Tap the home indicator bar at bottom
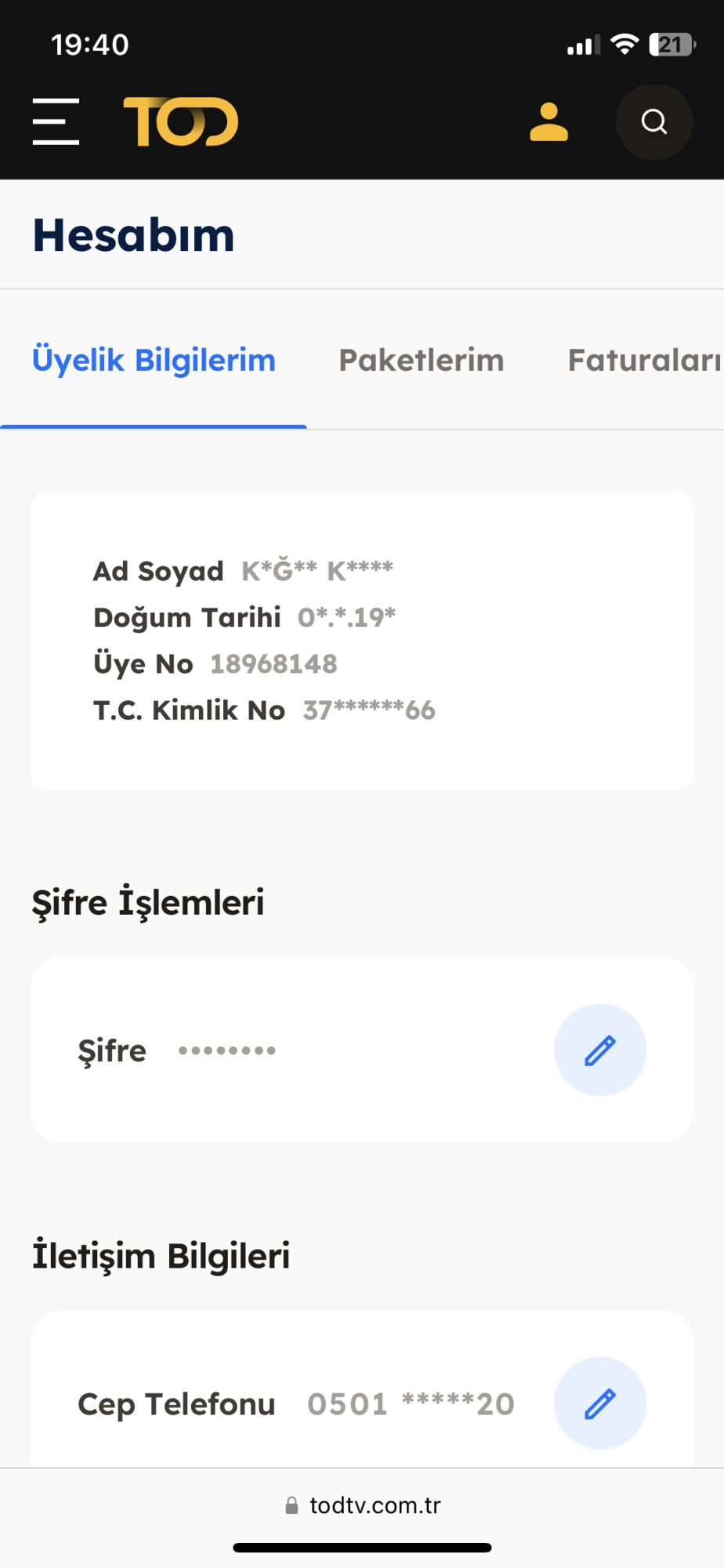 [x=362, y=1547]
